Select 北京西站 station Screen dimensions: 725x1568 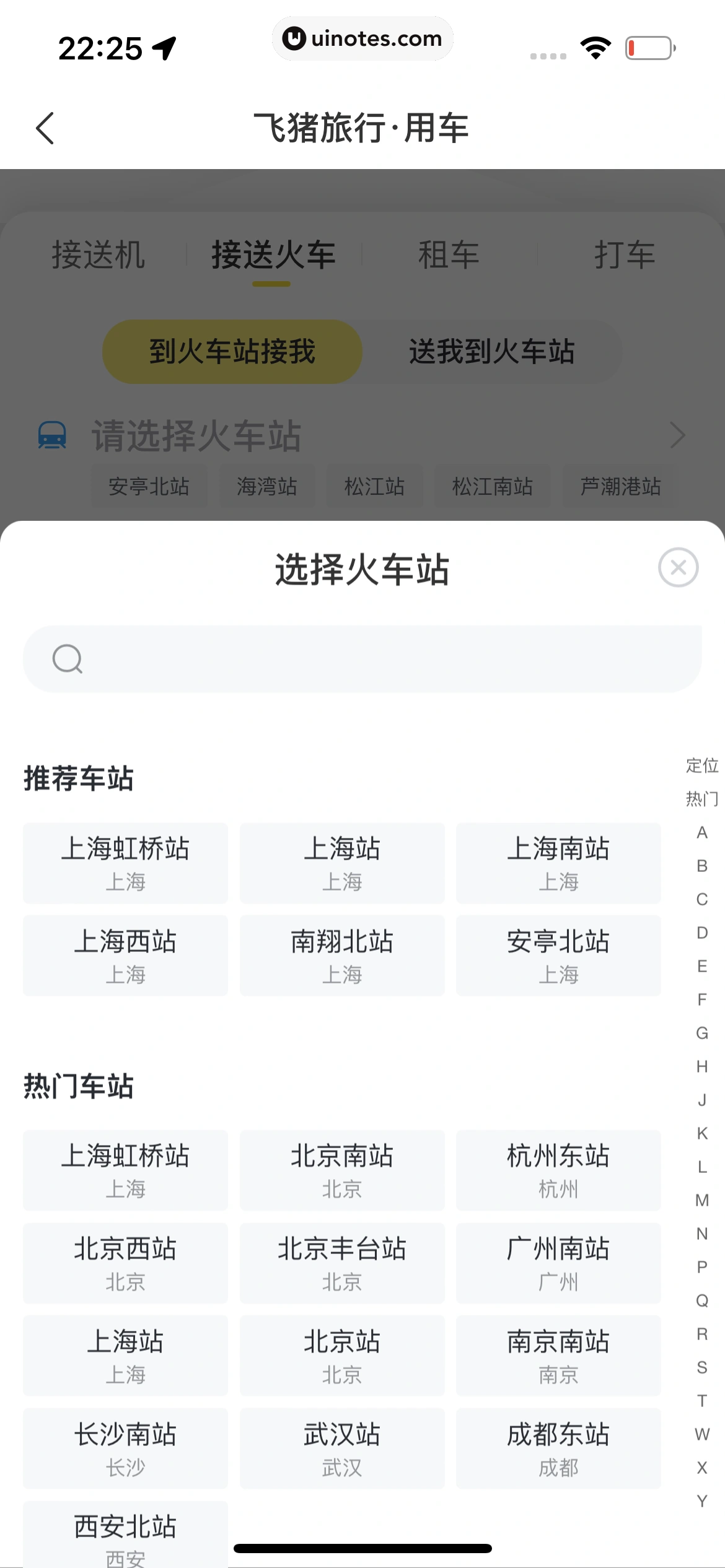tap(125, 1263)
